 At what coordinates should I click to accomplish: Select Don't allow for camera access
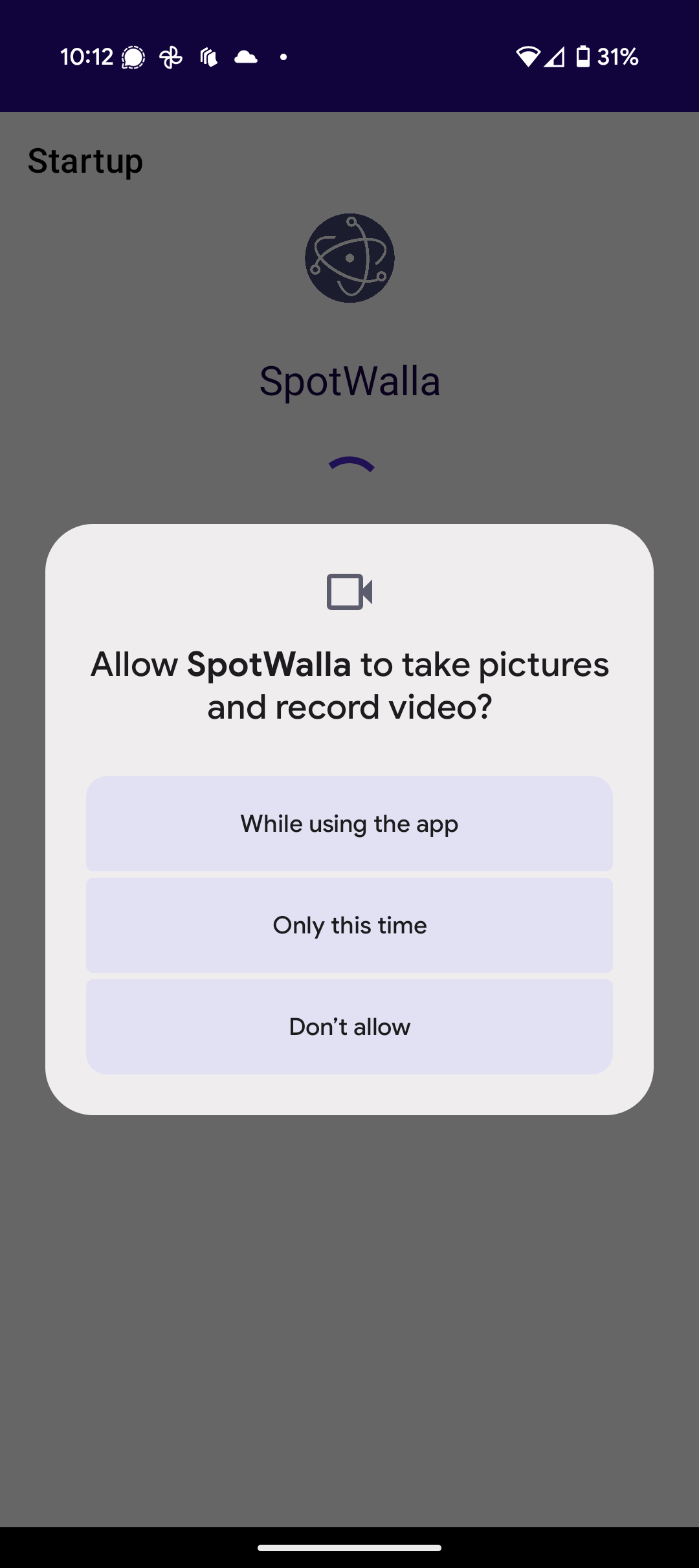pos(349,1027)
